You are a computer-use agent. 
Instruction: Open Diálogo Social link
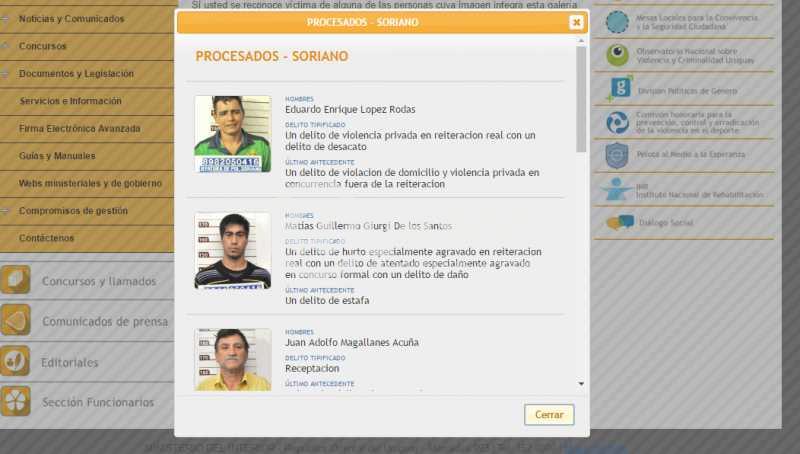[x=667, y=222]
